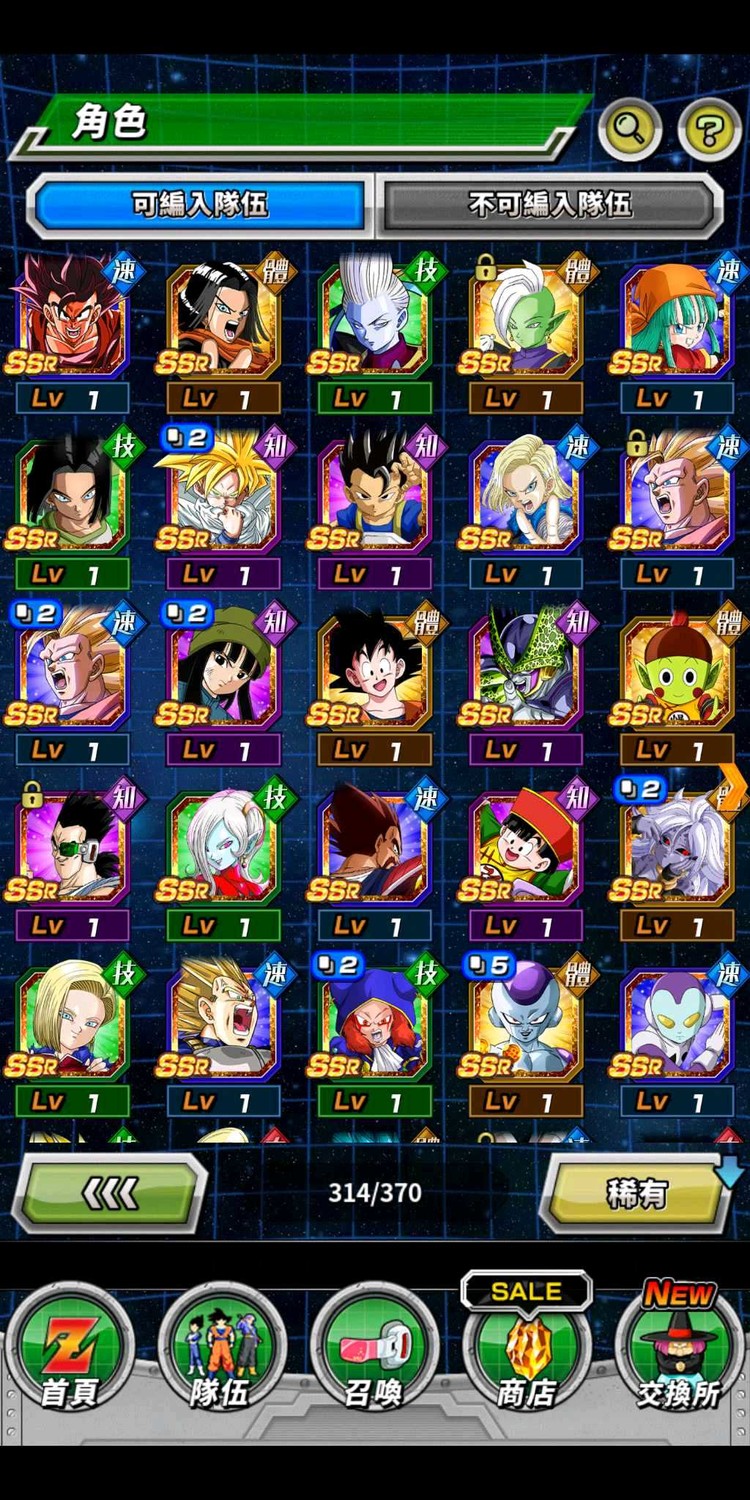Select the Whis character card

[374, 320]
